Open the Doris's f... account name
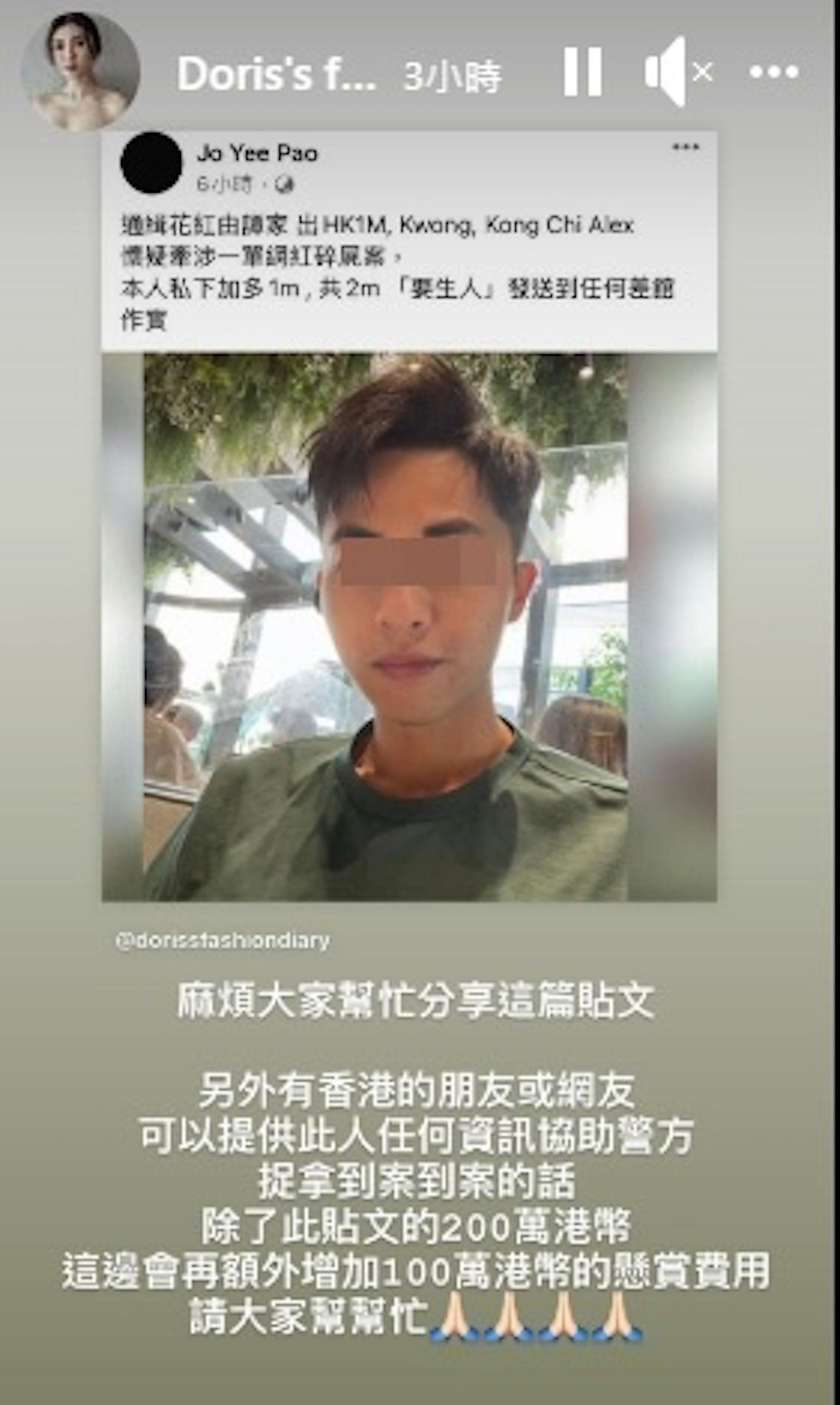The width and height of the screenshot is (840, 1405). click(x=276, y=74)
